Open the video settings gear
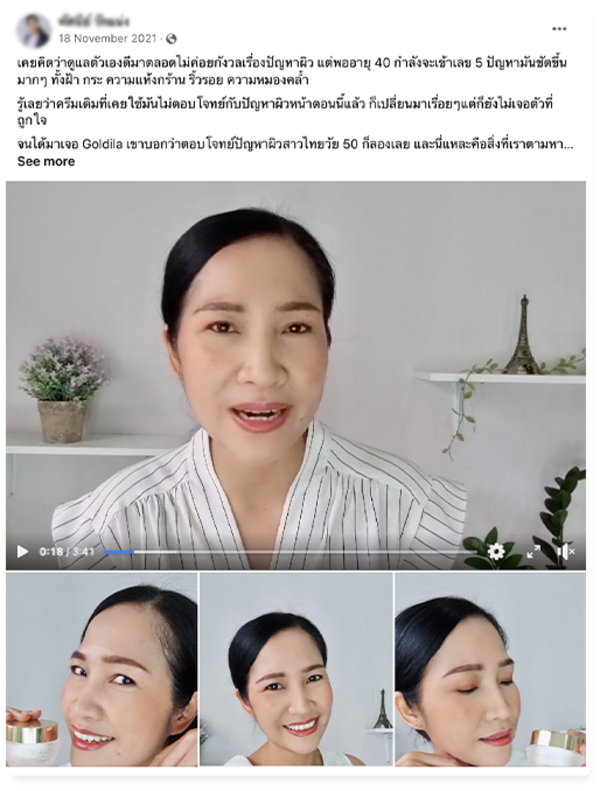This screenshot has height=791, width=600. pyautogui.click(x=496, y=551)
